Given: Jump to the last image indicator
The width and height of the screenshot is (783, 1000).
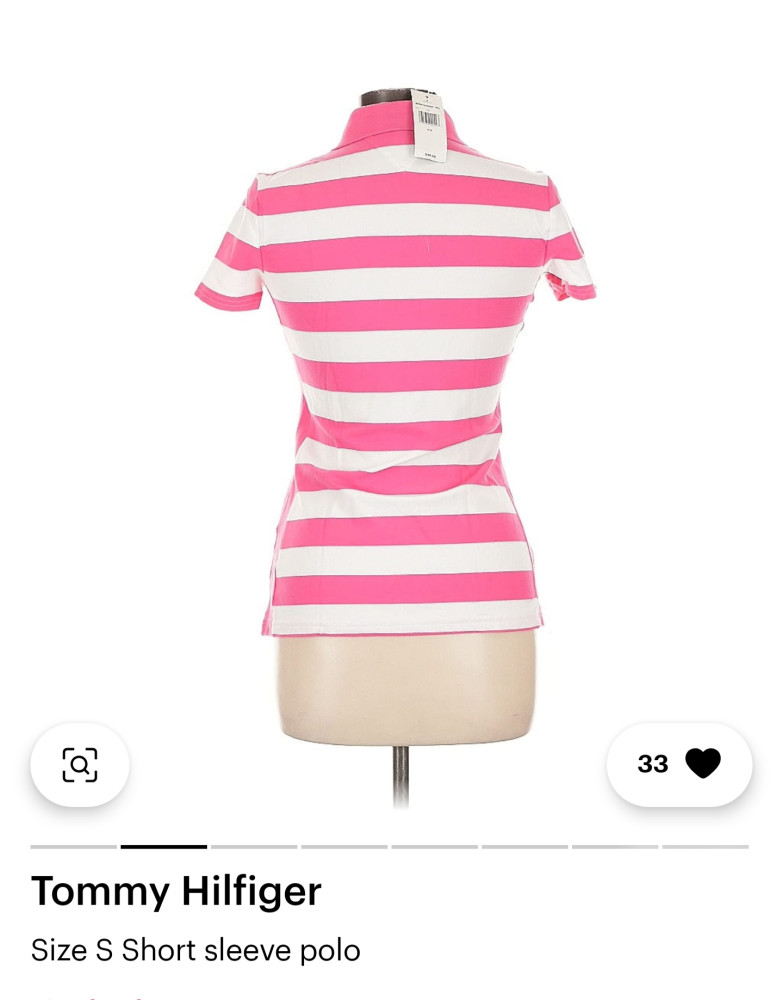Looking at the screenshot, I should pyautogui.click(x=704, y=847).
